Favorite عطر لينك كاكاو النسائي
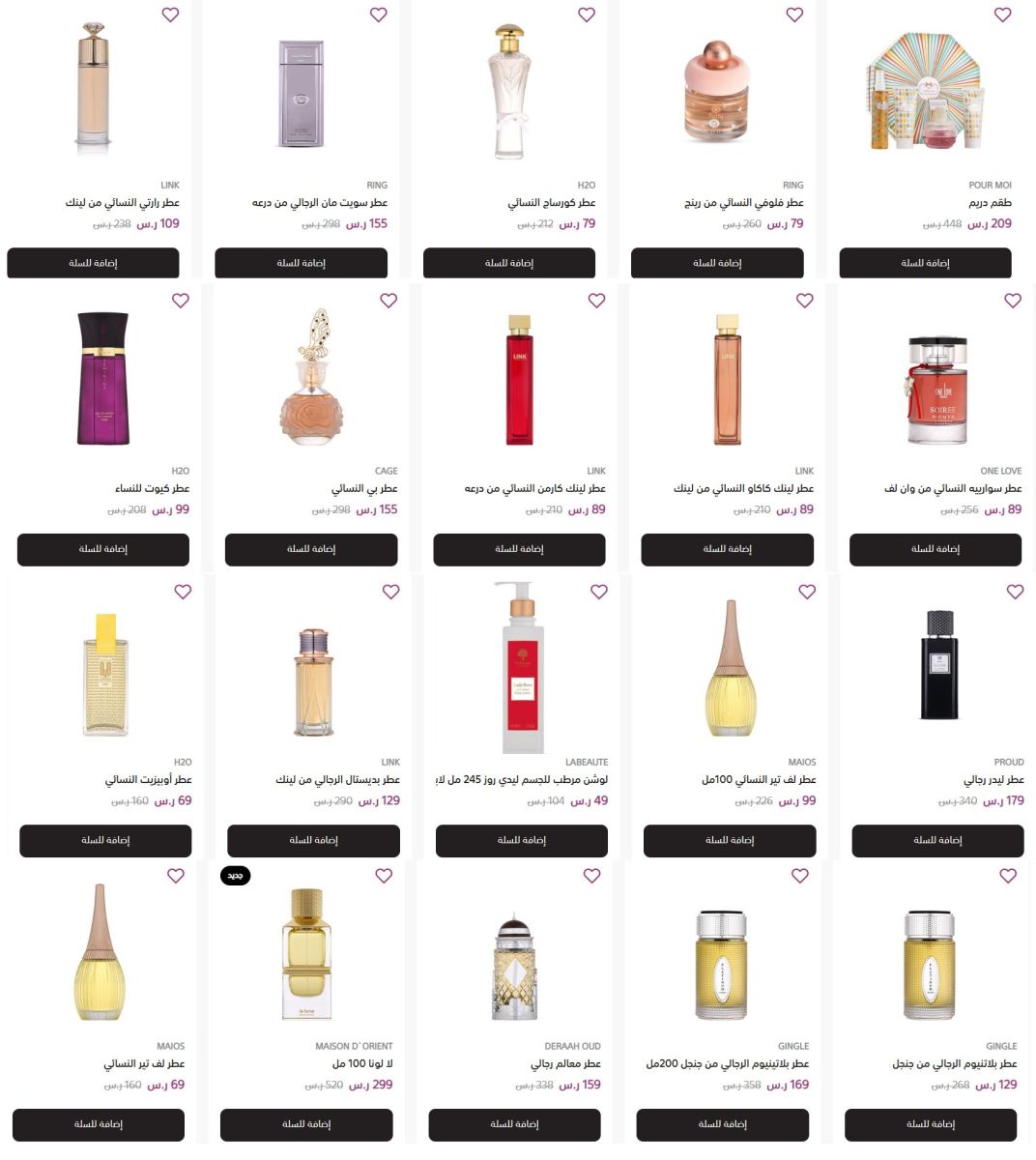Screen dimensions: 1036x1160 804,301
